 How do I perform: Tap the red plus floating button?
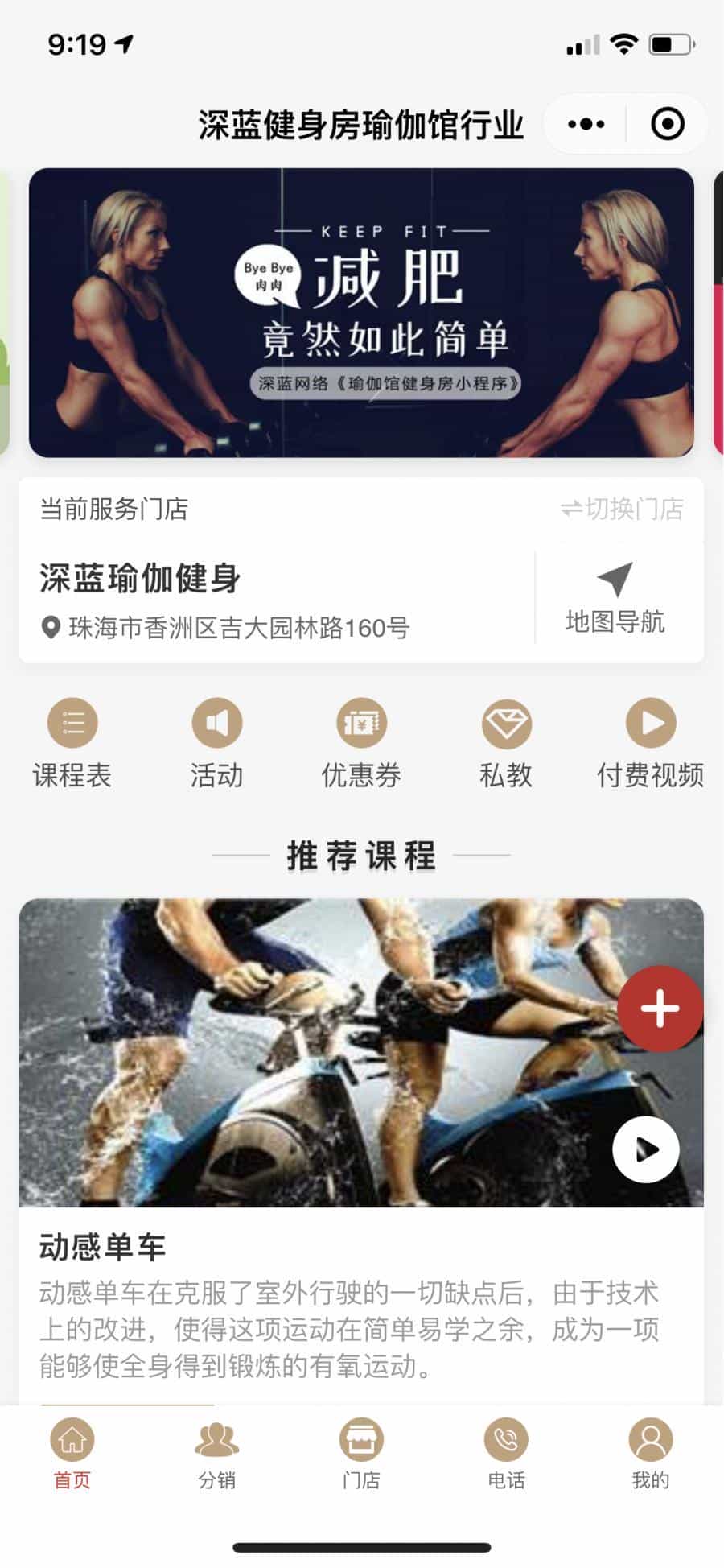coord(660,1008)
